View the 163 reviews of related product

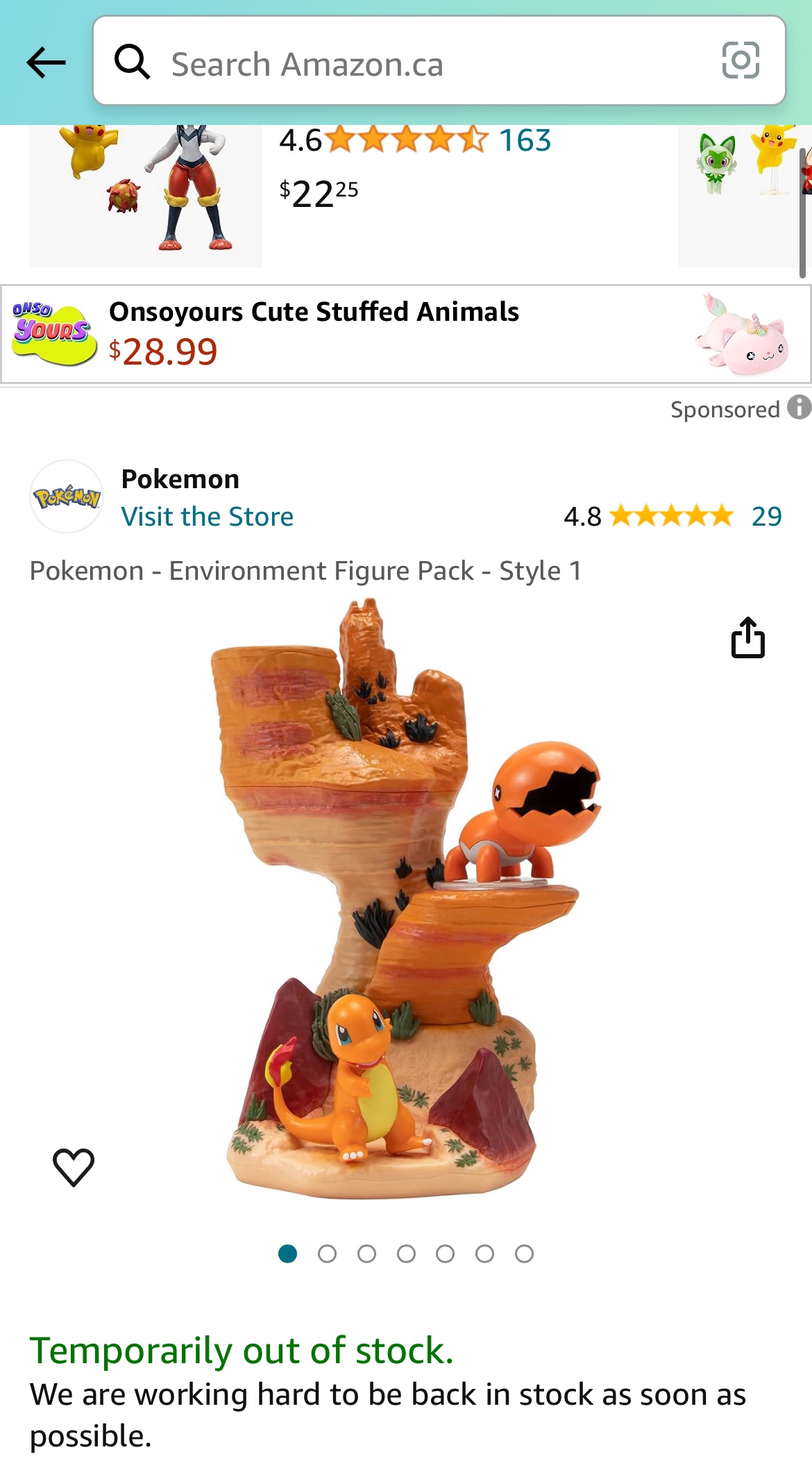click(x=525, y=140)
